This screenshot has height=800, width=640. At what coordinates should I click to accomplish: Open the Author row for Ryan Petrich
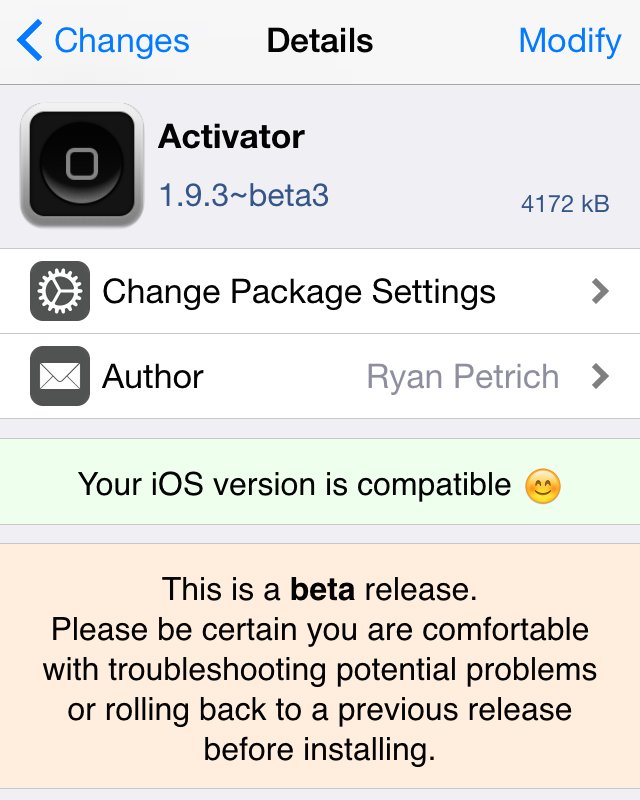(x=320, y=376)
